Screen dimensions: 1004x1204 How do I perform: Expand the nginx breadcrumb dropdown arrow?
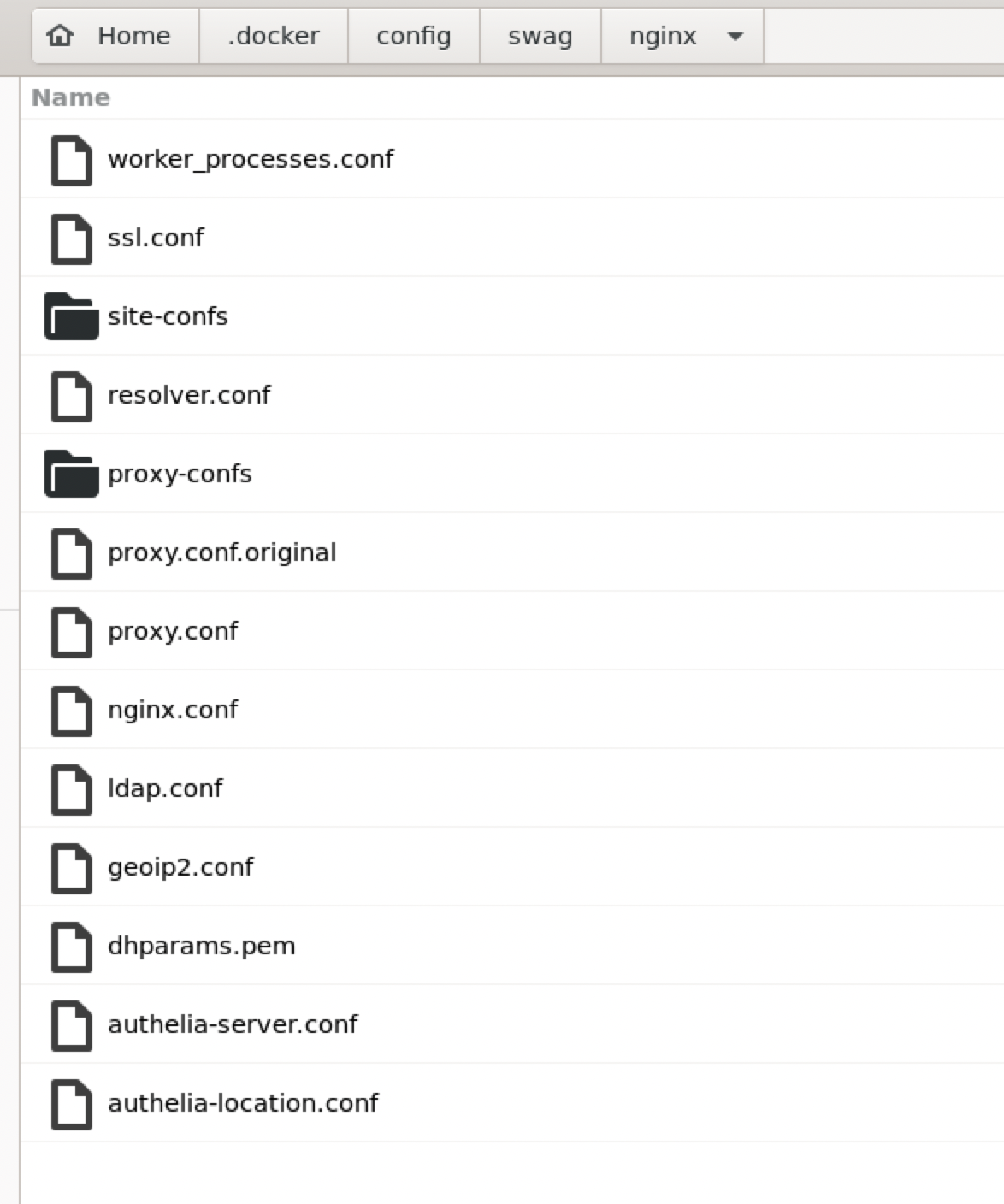(735, 37)
